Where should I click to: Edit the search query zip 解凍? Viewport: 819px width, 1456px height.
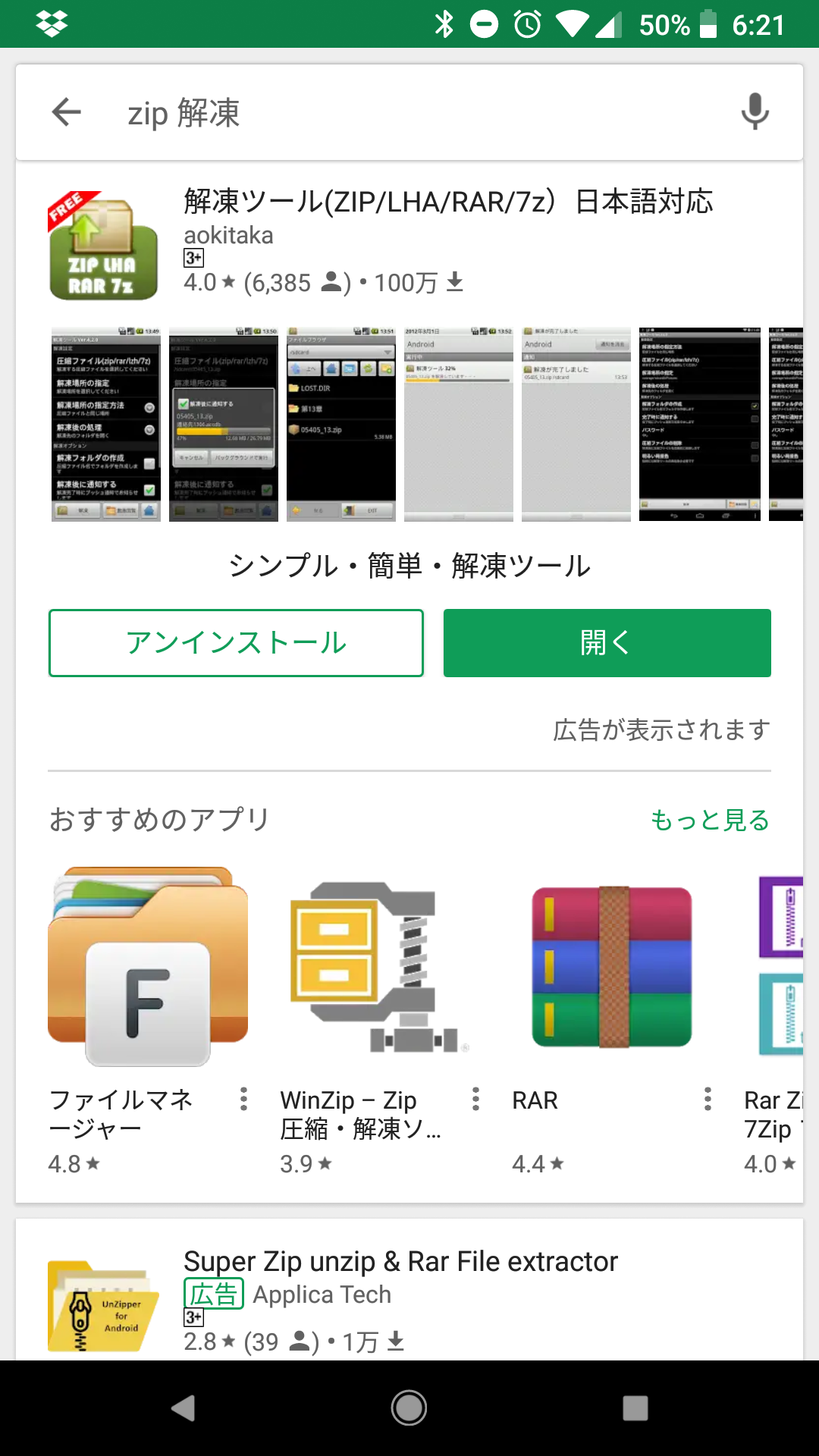pos(379,112)
